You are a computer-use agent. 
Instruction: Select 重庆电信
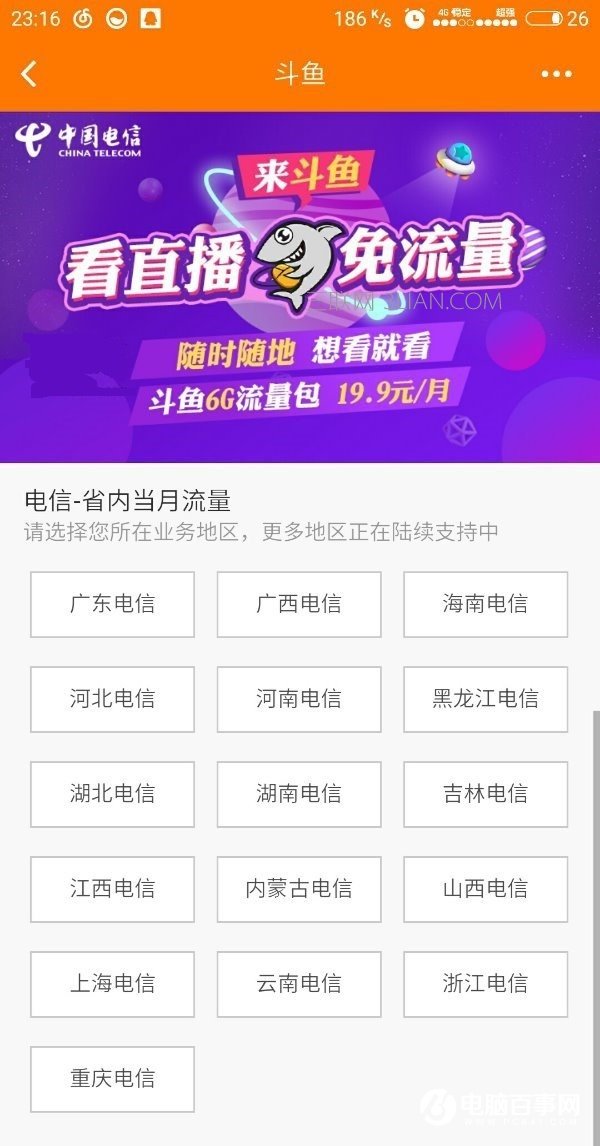pos(112,1079)
